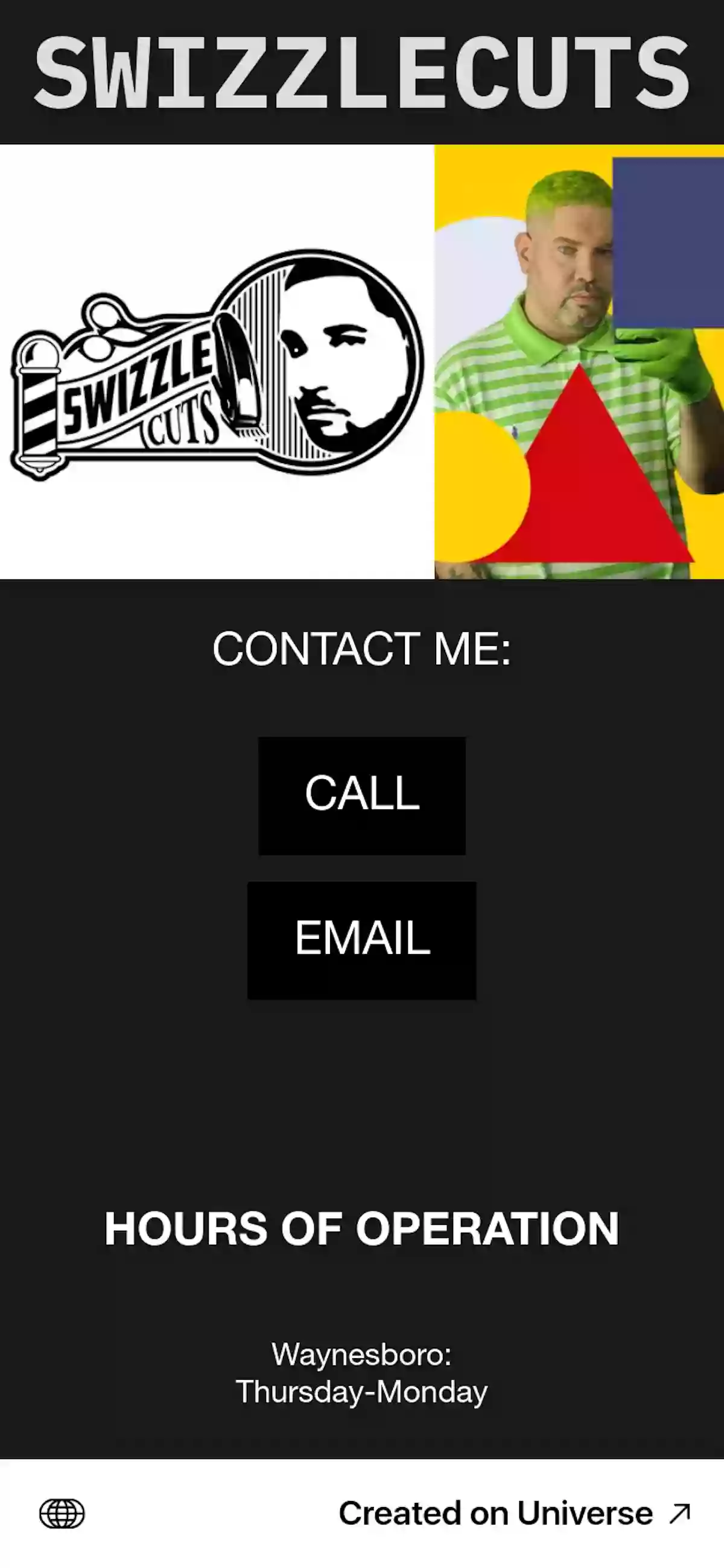Open the EMAIL contact button
Viewport: 724px width, 1568px height.
(361, 940)
